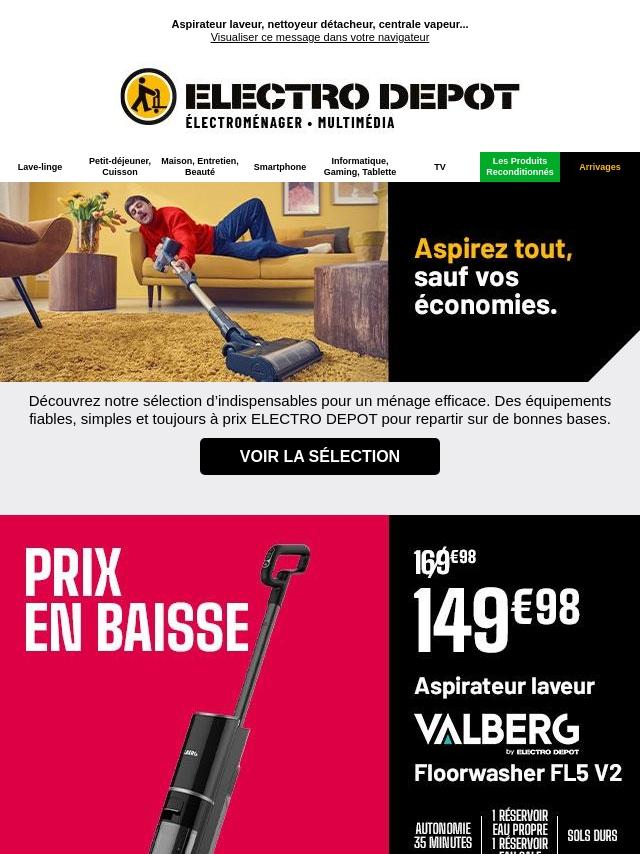Open the TV category
Viewport: 640px width, 854px height.
(x=440, y=167)
